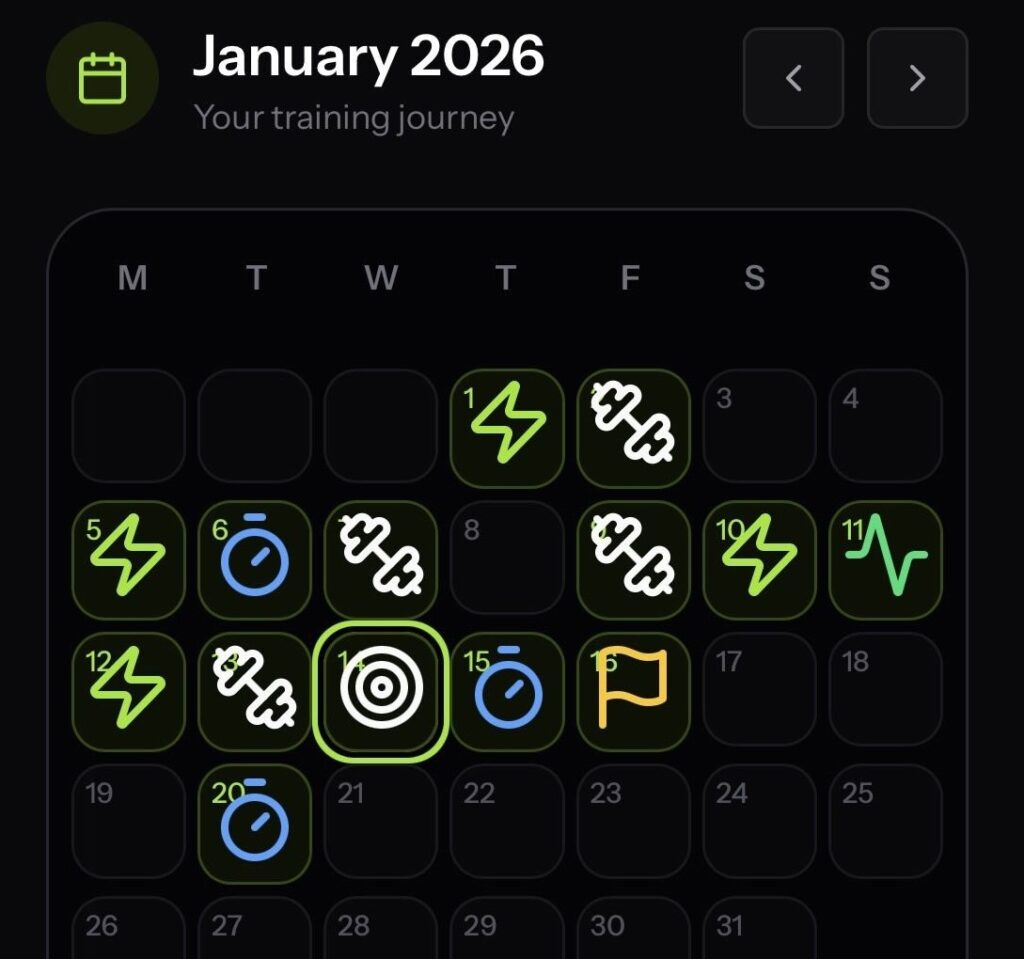Select January 10 lightning workout
This screenshot has width=1024, height=959.
pos(759,560)
